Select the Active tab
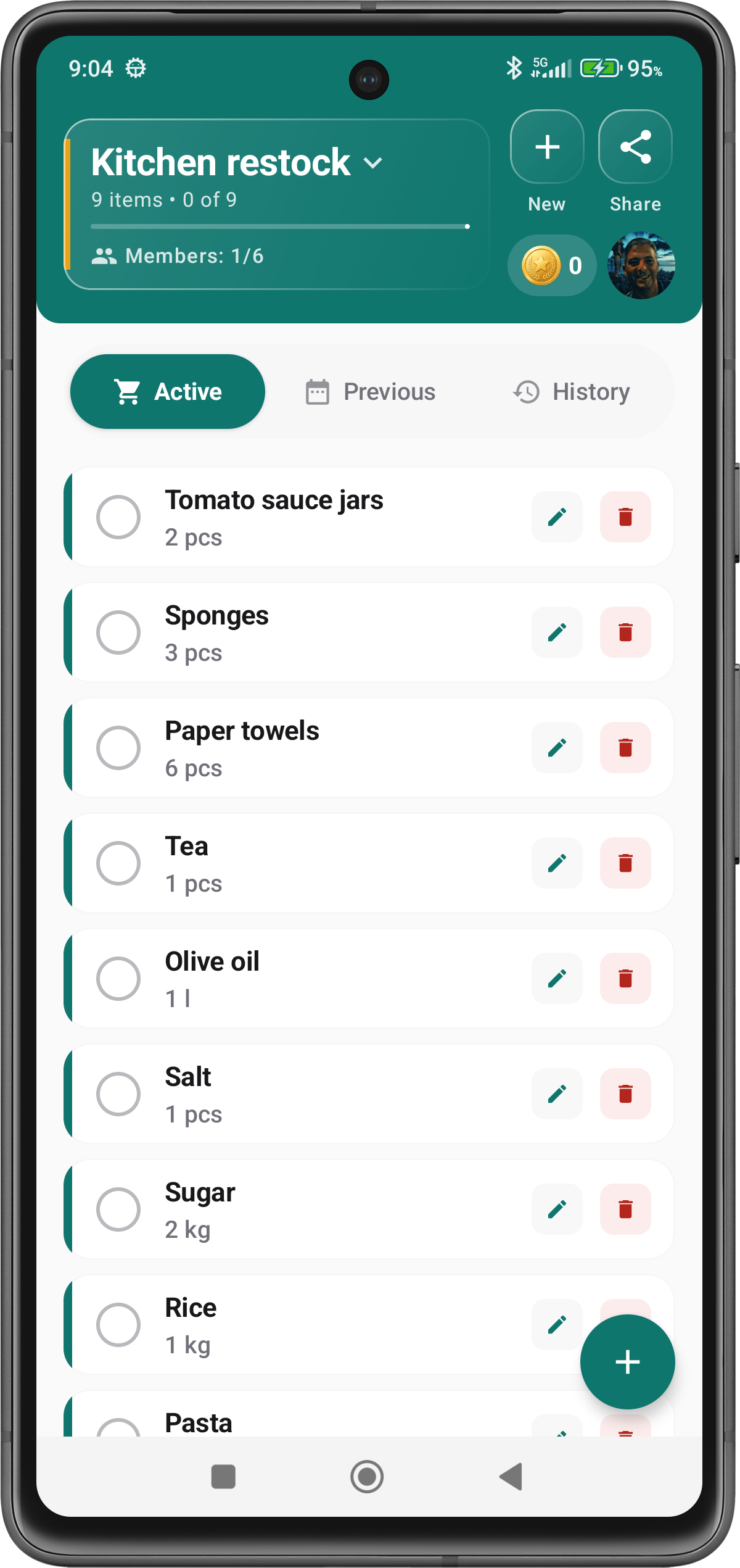This screenshot has height=1568, width=740. [x=168, y=392]
